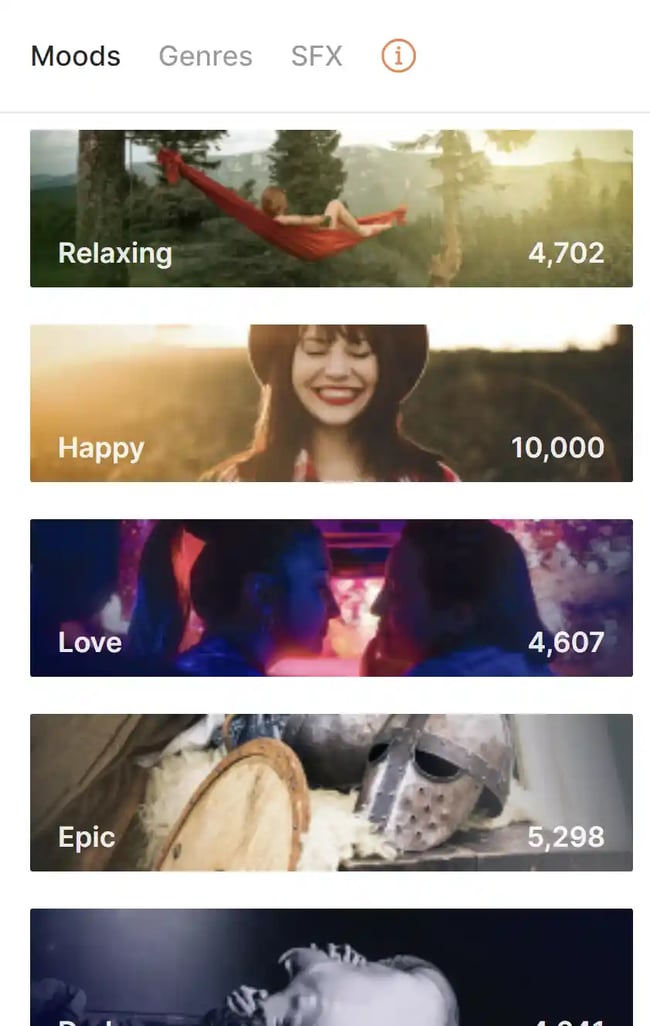Browse the Happy mood tracks

coord(331,403)
